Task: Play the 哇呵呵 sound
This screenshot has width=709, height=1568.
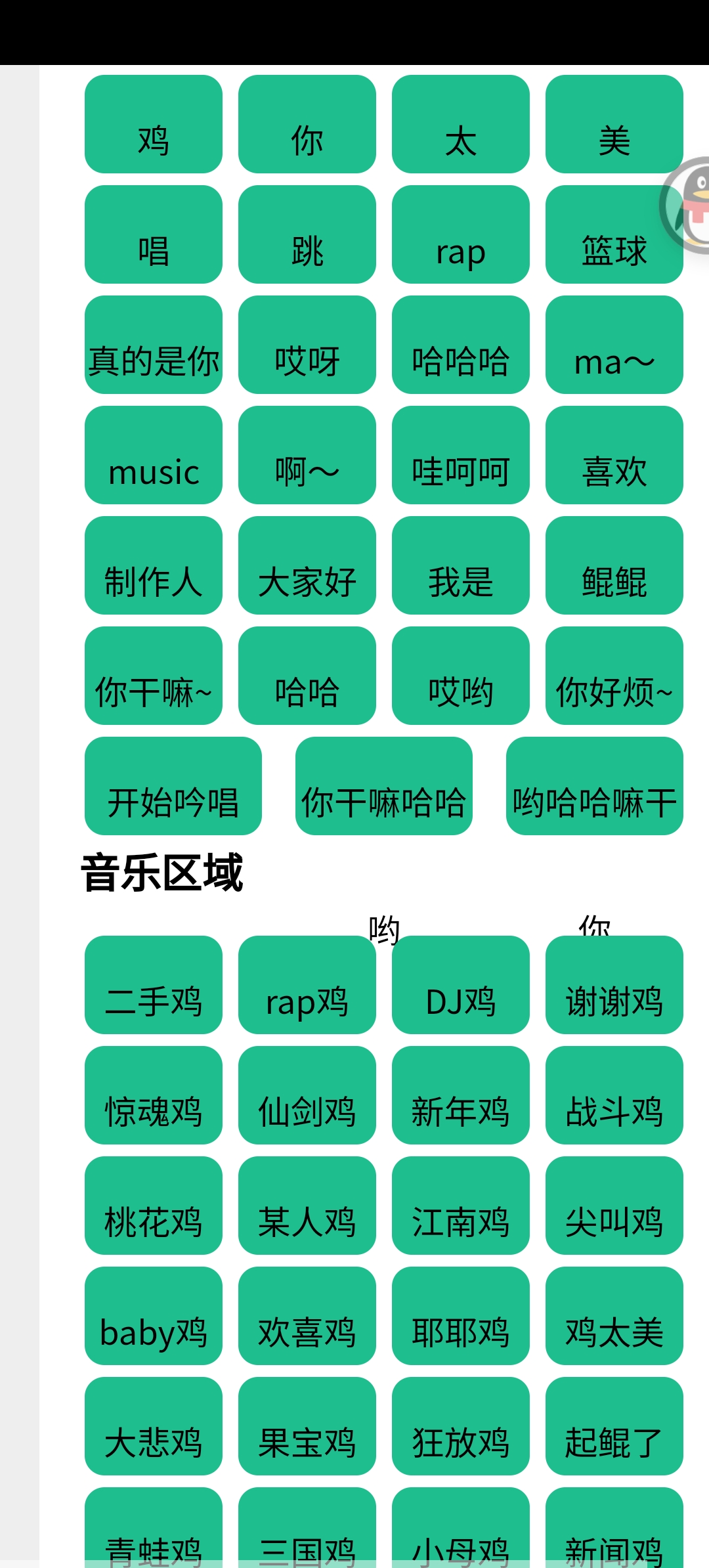Action: (461, 455)
